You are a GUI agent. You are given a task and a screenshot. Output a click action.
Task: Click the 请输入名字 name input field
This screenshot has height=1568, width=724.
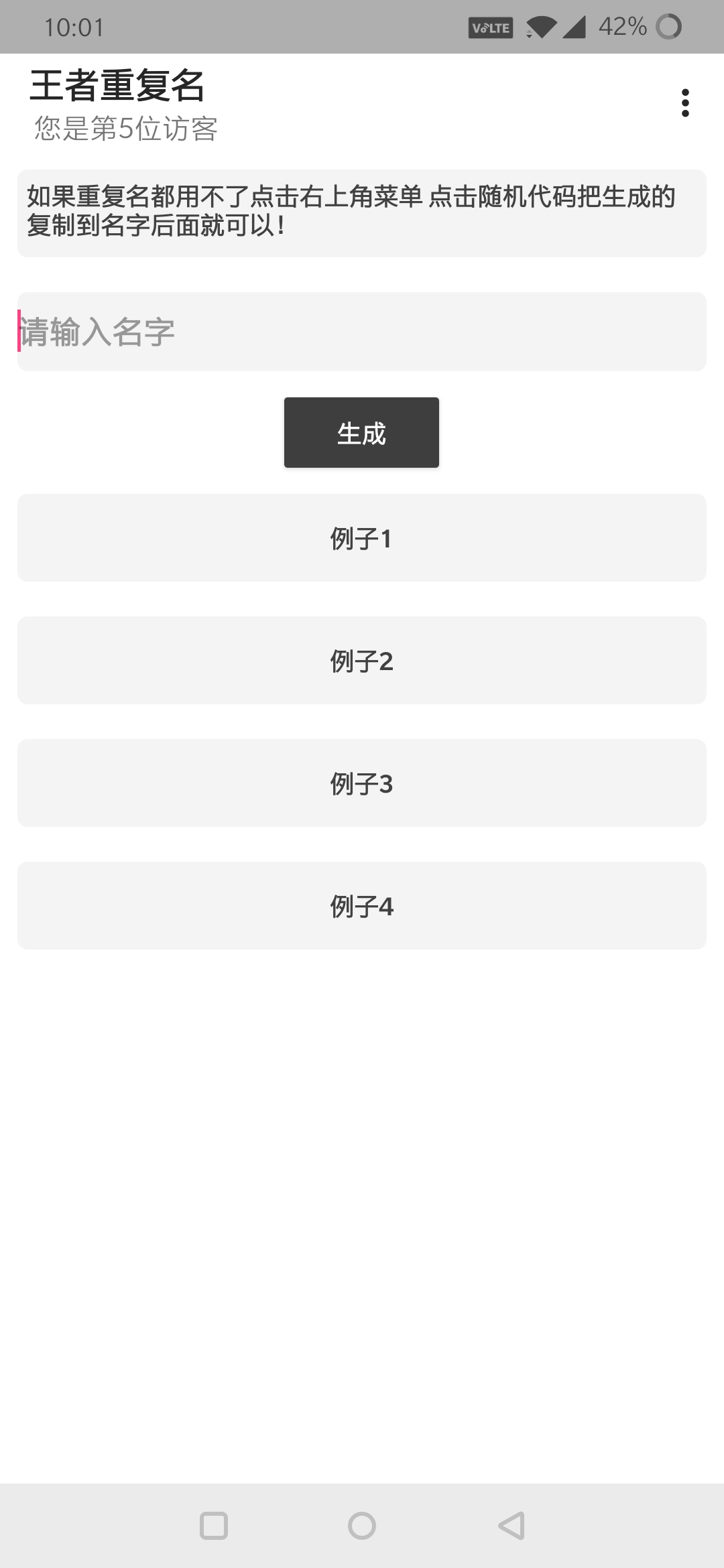[362, 330]
